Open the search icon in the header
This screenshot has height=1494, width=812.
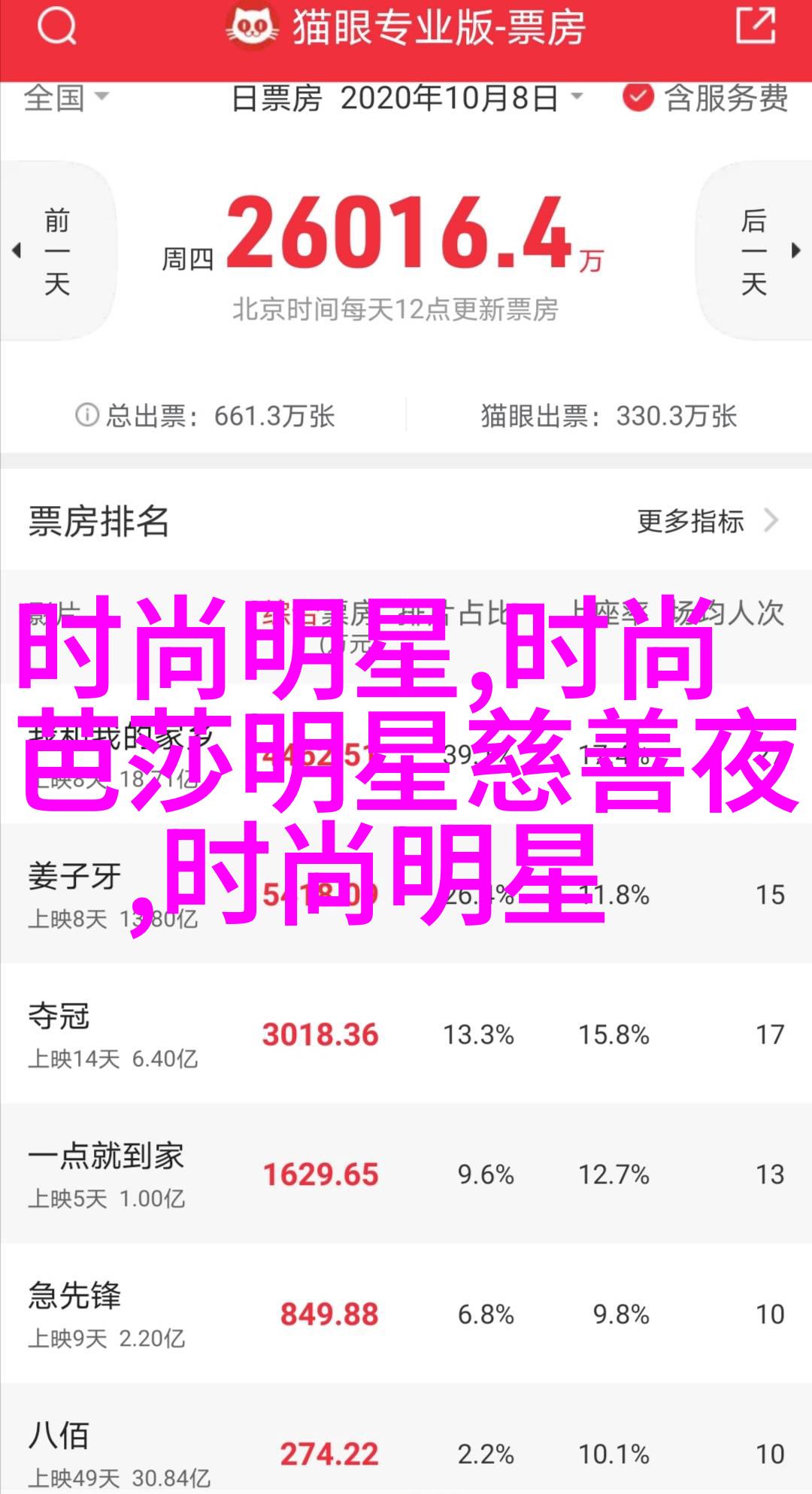(57, 27)
